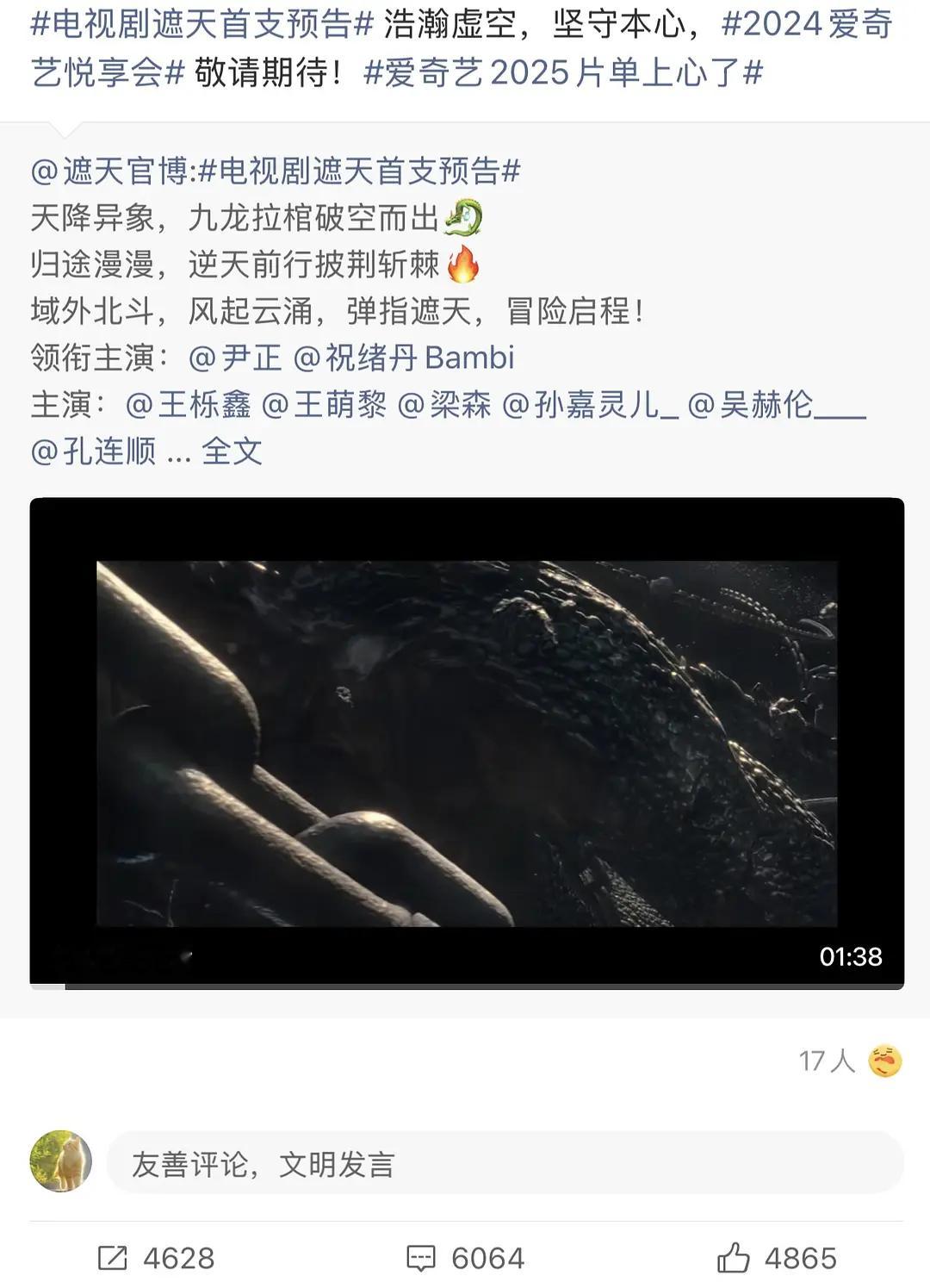930x1288 pixels.
Task: Like the post with the thumbs-up icon
Action: [775, 1257]
